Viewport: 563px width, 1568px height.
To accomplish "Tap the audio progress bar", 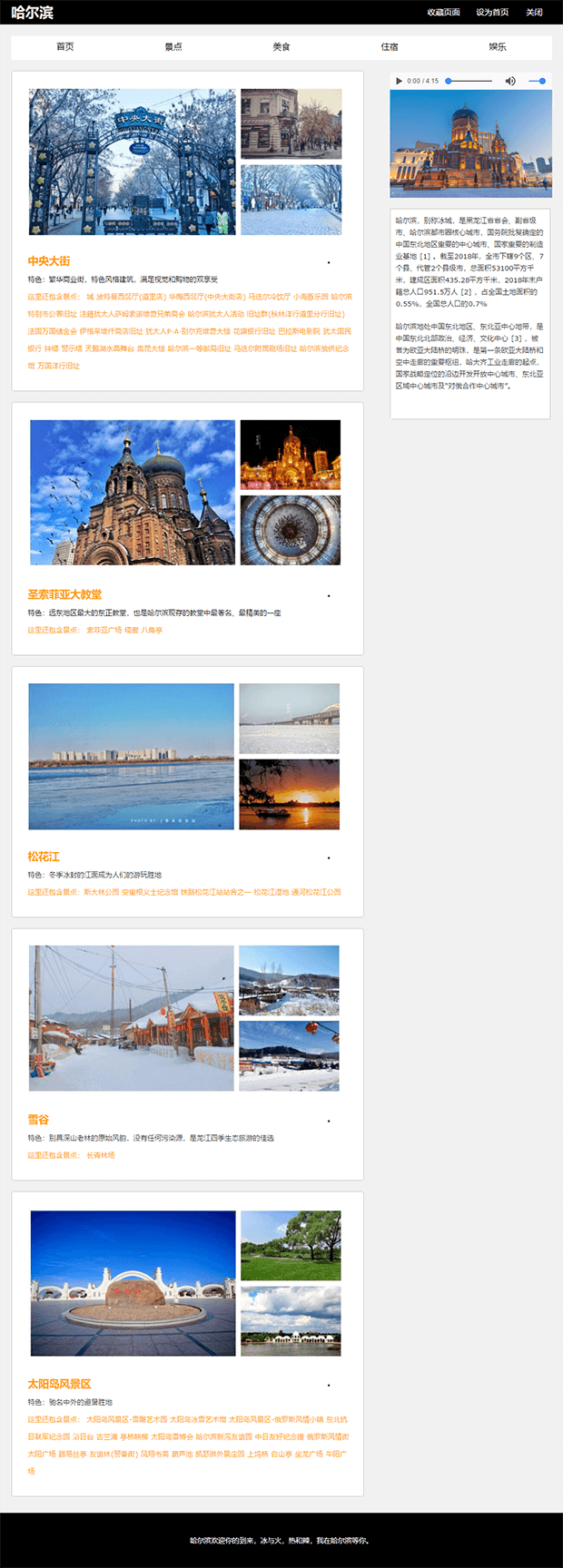I will [x=469, y=81].
